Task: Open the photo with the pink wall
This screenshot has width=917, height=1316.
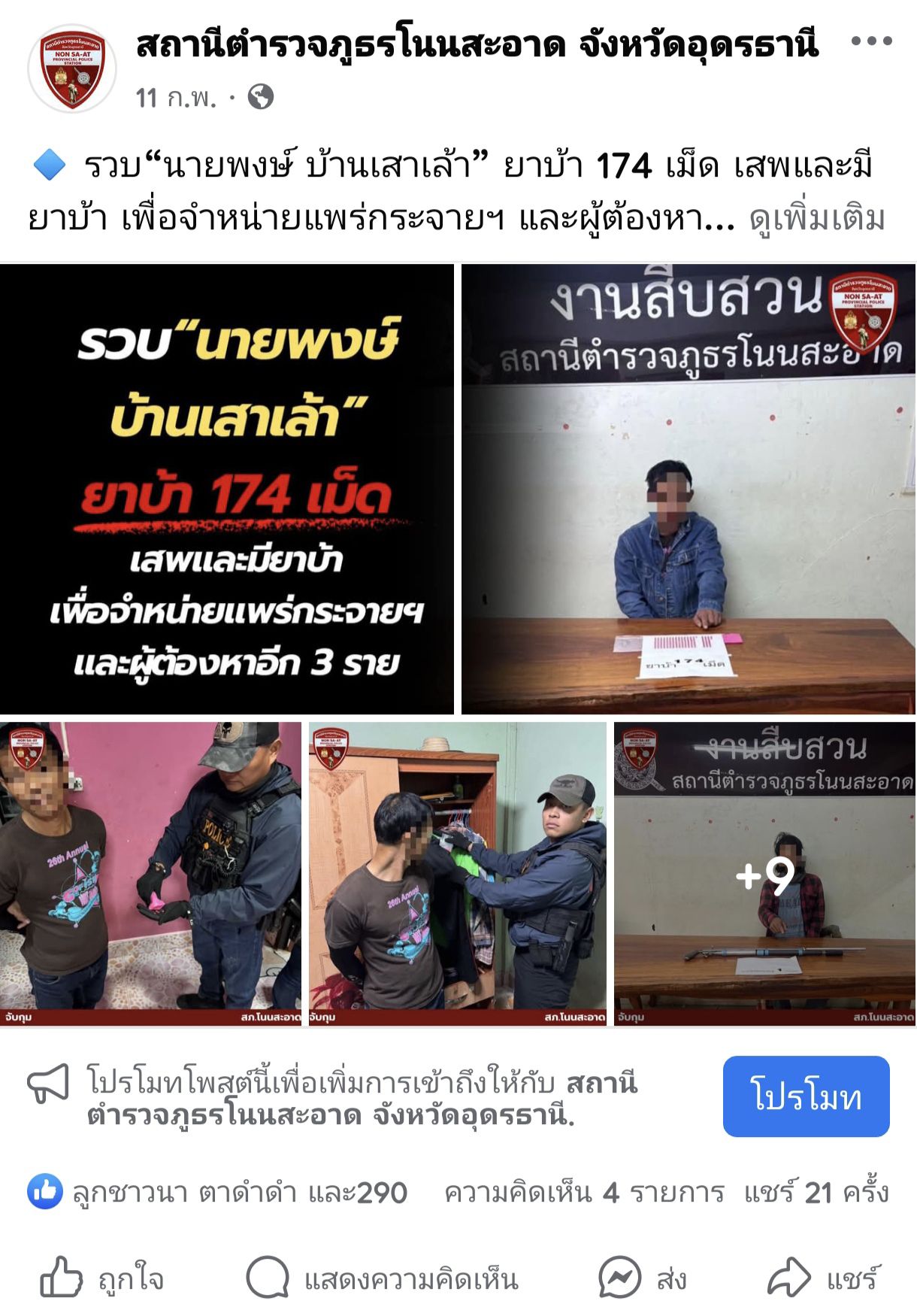Action: (150, 873)
